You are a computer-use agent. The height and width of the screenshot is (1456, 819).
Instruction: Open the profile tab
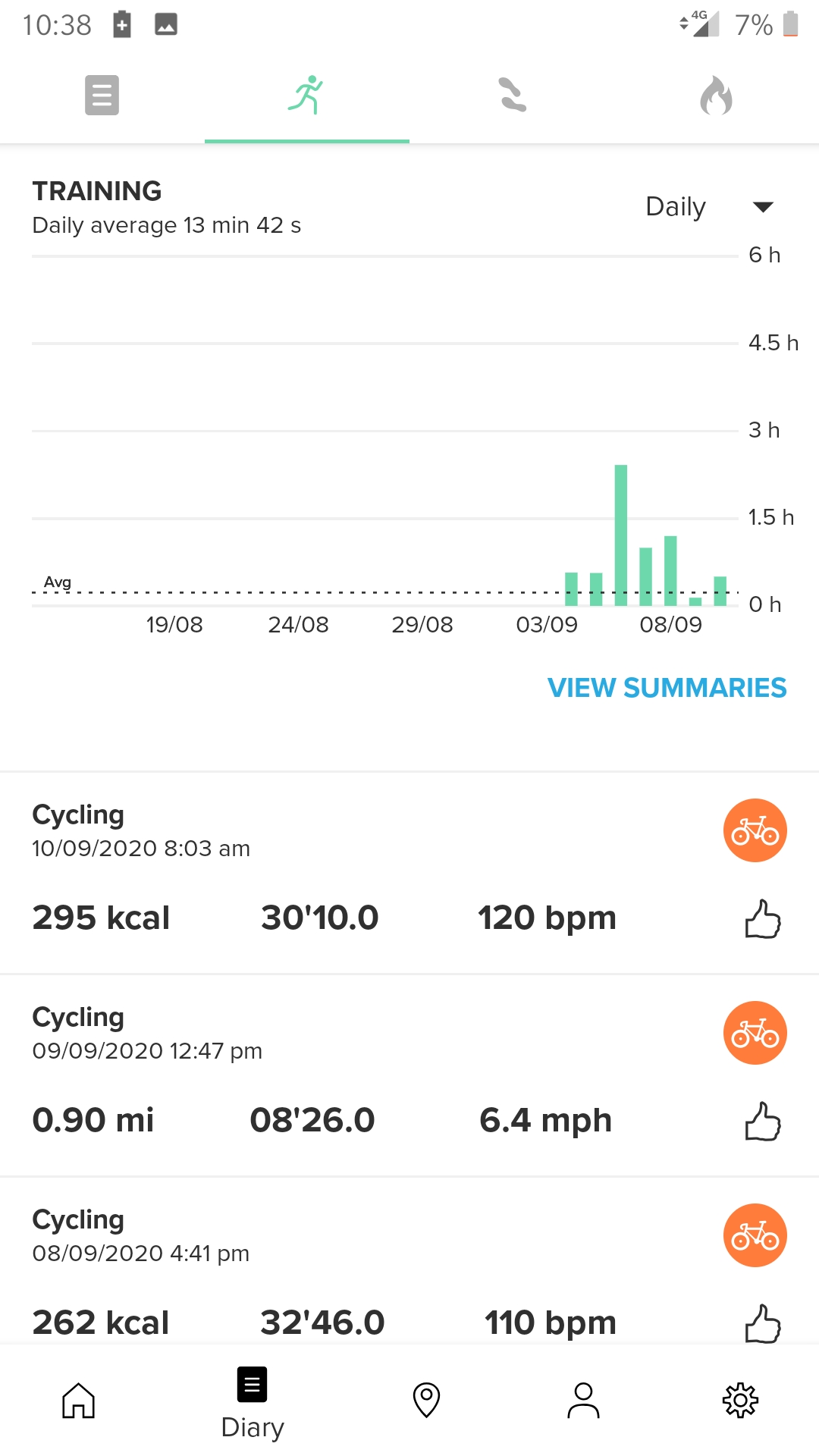click(x=583, y=1400)
